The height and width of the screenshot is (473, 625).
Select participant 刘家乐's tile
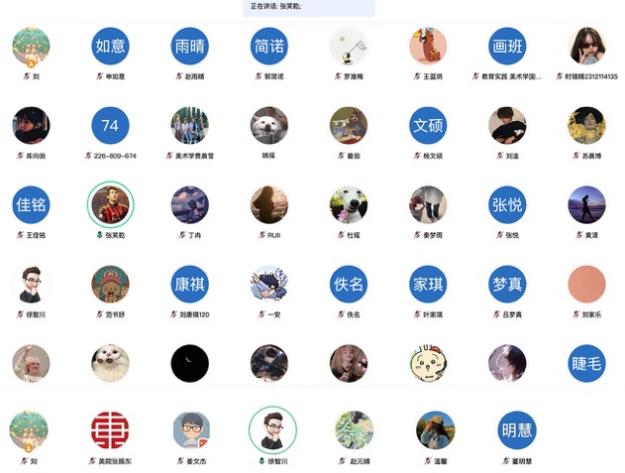point(587,284)
